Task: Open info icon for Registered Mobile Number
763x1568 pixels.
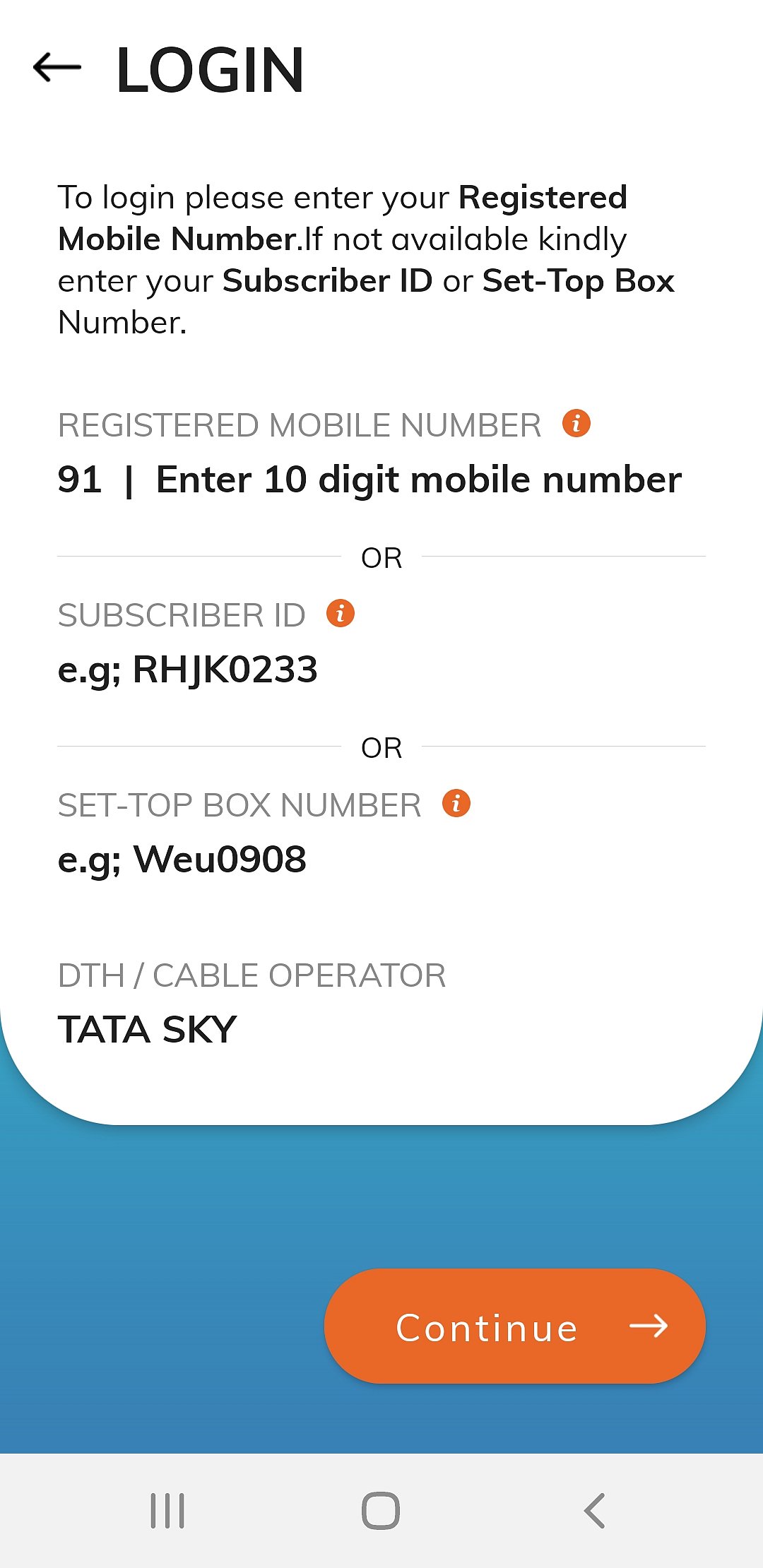Action: (x=576, y=424)
